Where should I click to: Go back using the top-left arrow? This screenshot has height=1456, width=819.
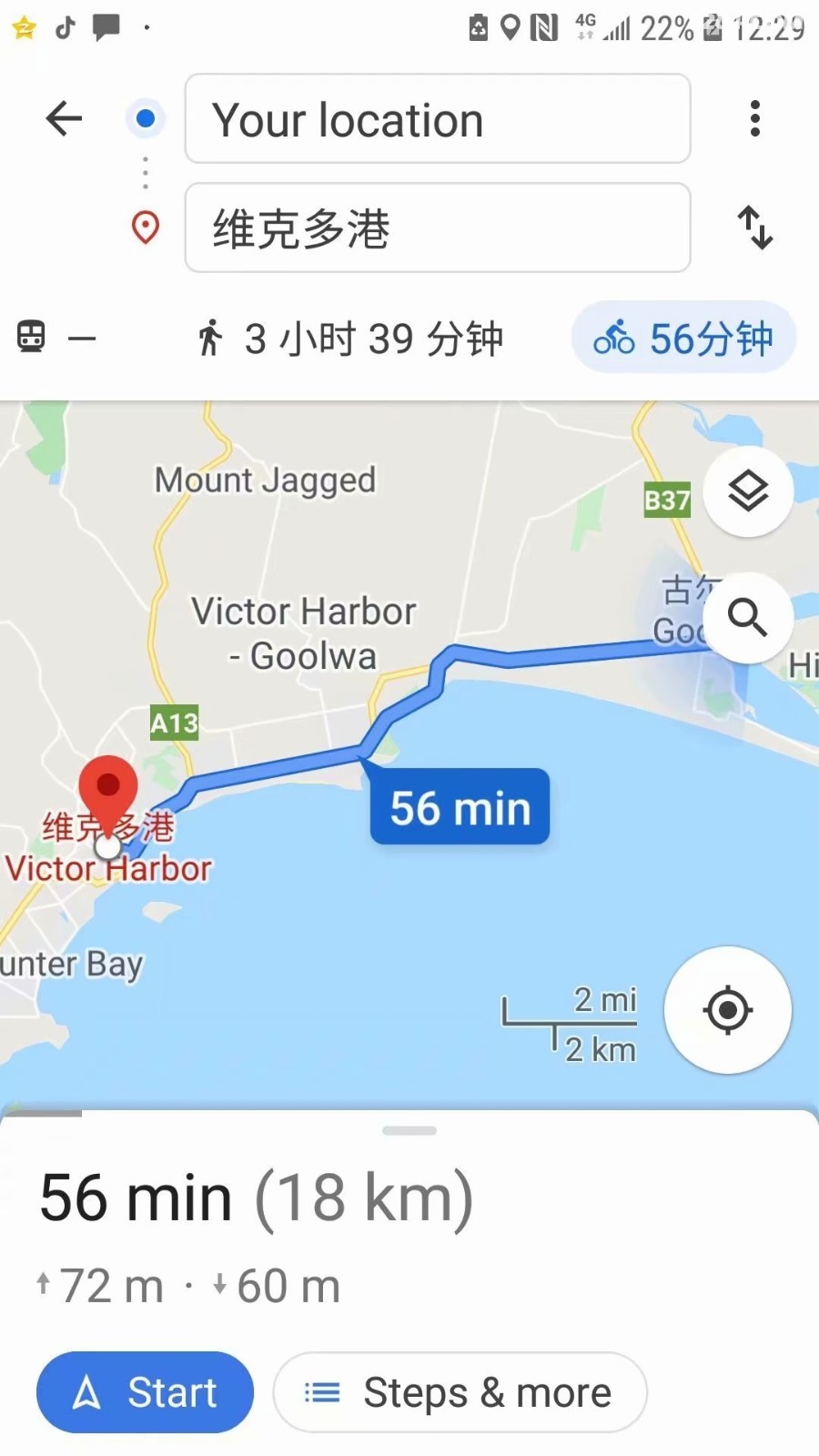point(64,118)
